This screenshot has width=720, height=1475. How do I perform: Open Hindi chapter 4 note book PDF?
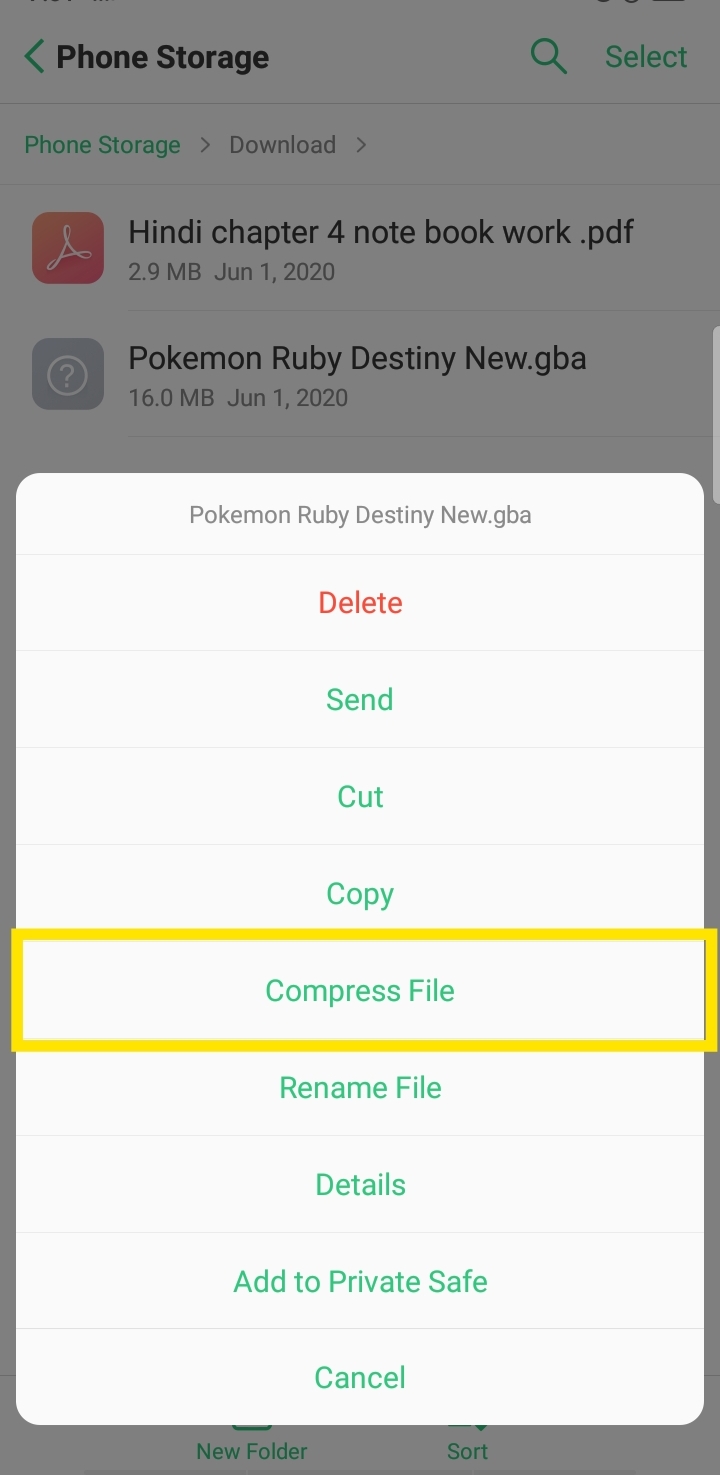[x=380, y=248]
